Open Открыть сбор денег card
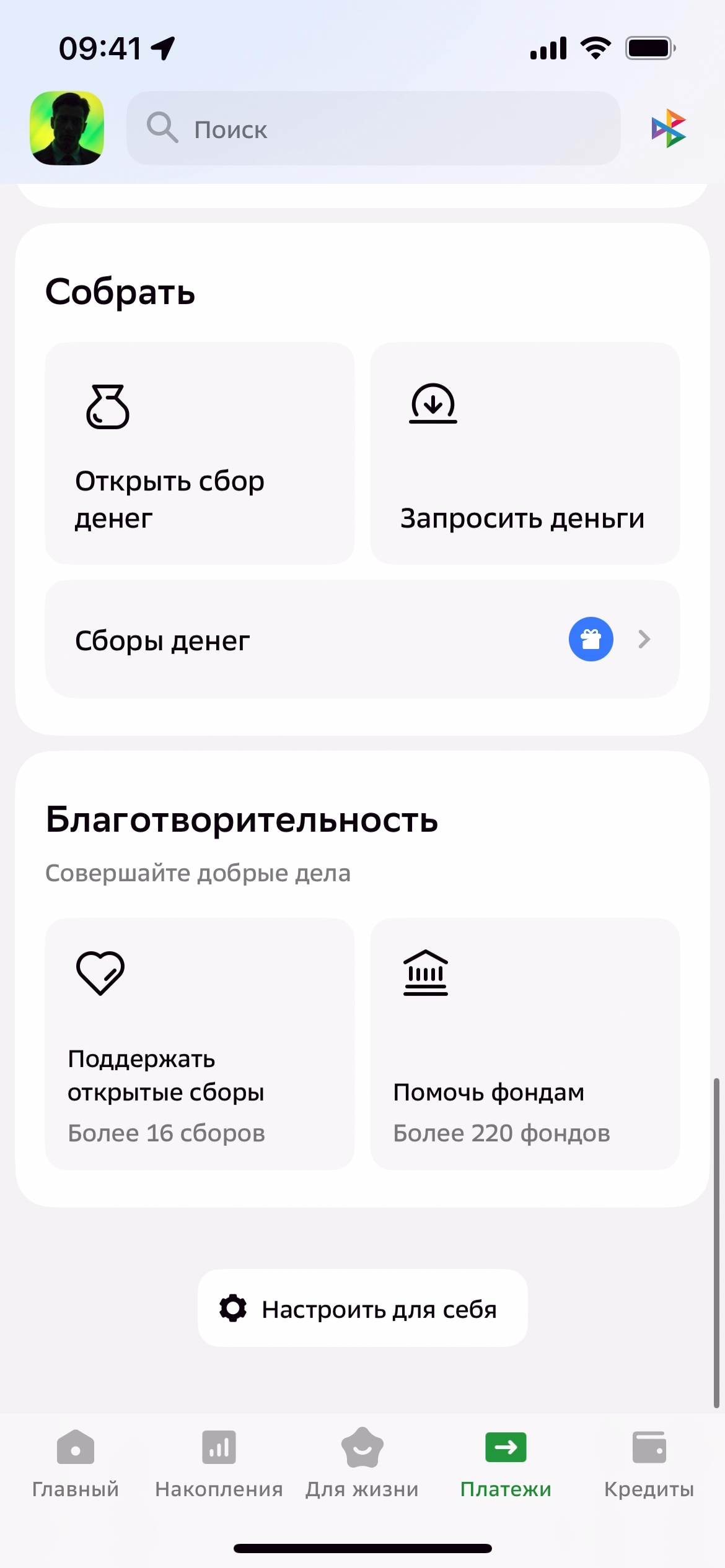 coord(200,453)
